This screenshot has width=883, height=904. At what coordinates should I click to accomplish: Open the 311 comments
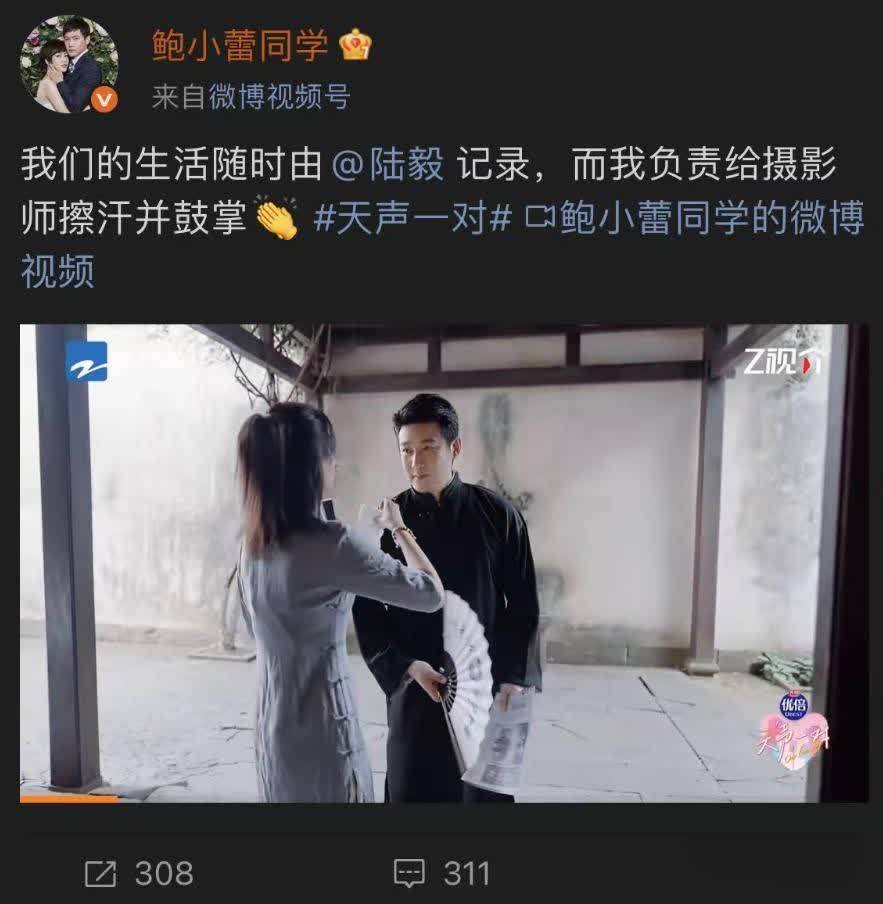click(441, 873)
